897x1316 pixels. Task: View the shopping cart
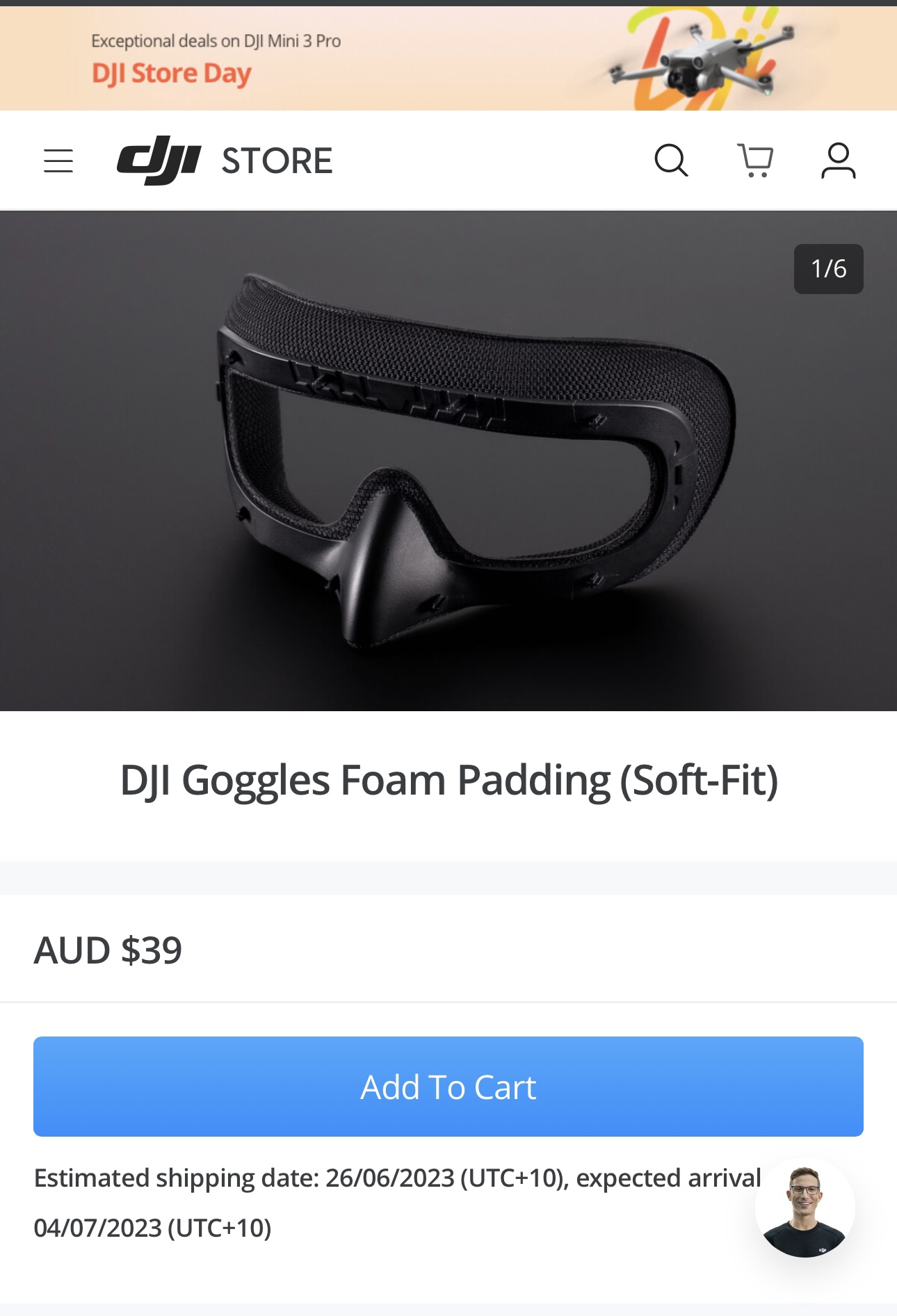click(754, 161)
